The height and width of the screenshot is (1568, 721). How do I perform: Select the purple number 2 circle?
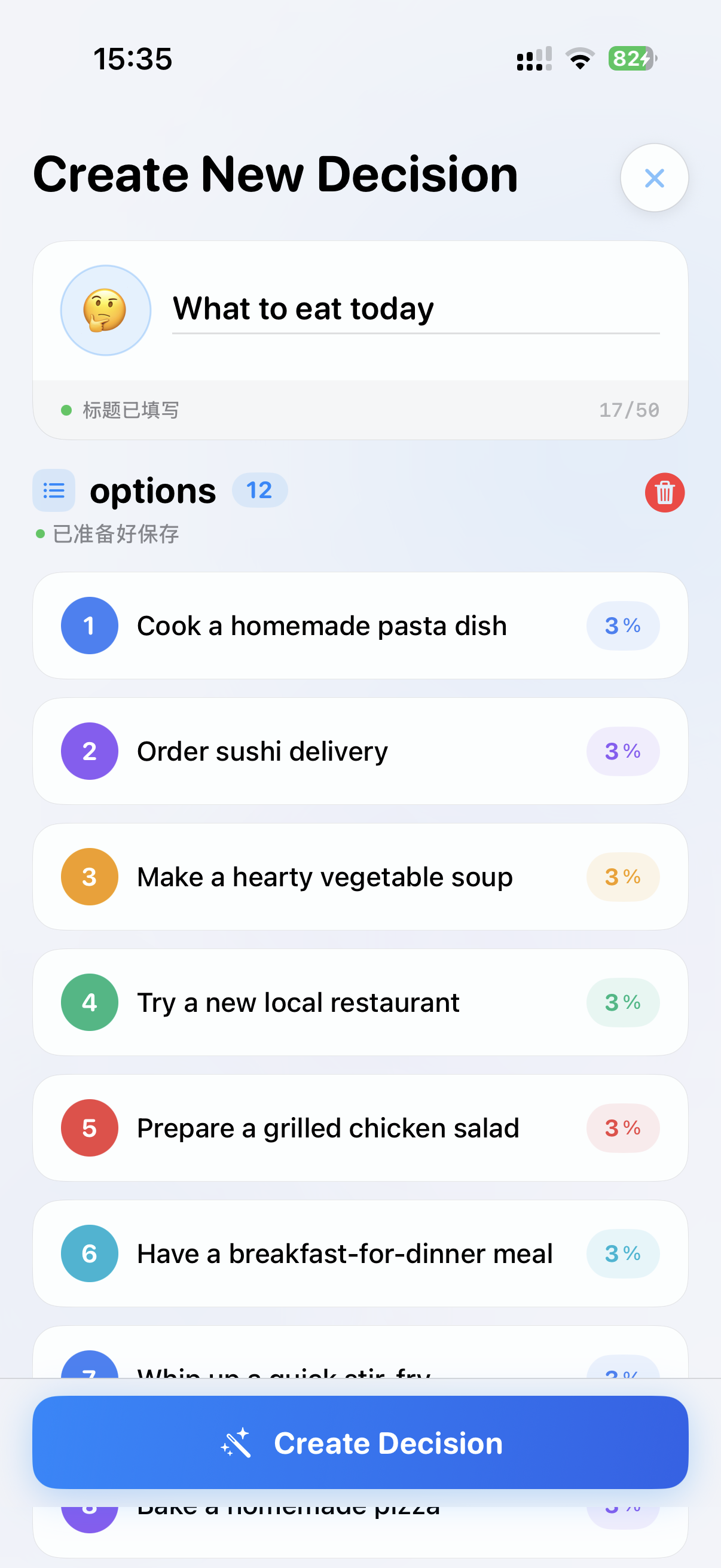pos(89,751)
